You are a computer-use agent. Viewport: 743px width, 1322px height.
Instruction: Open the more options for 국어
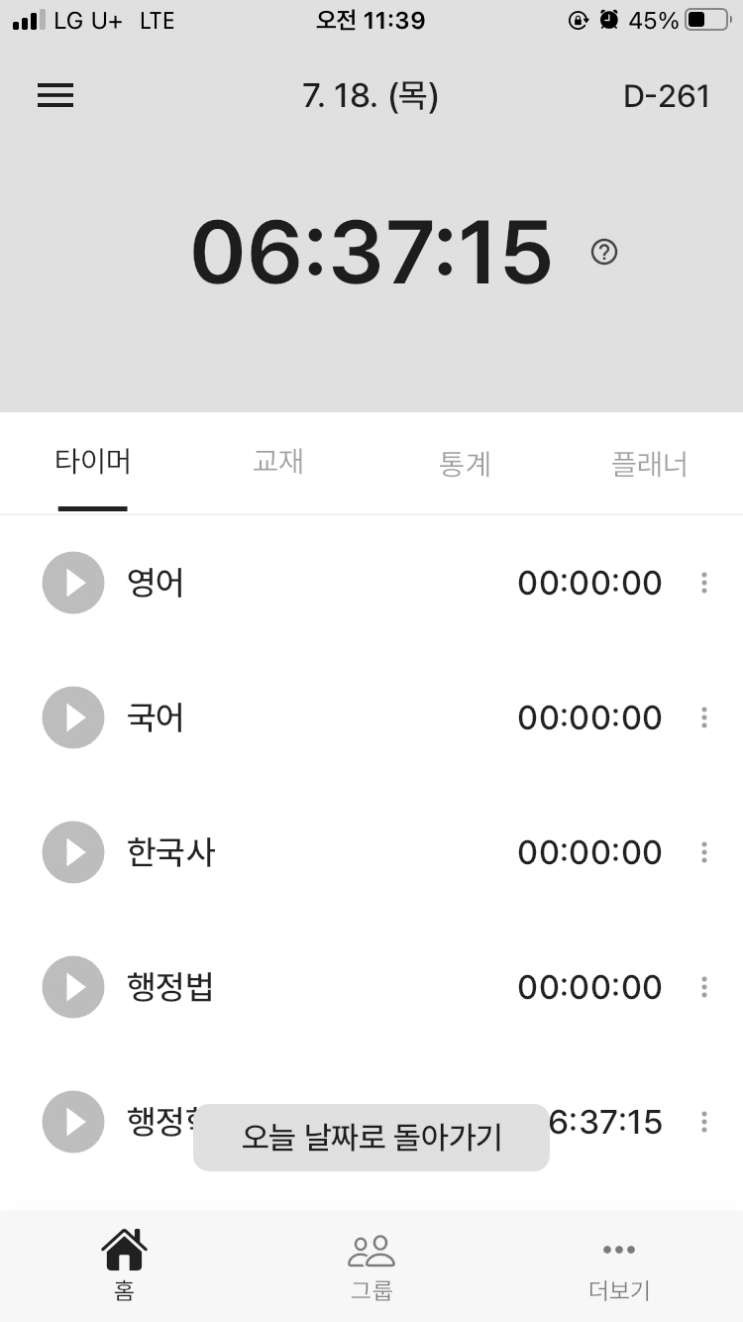[x=704, y=718]
